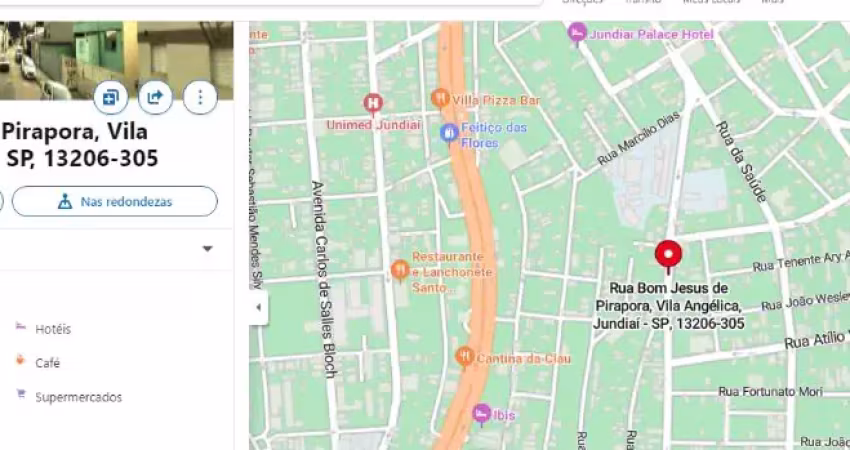The image size is (850, 450).
Task: Select the Ibis hotel marker
Action: [x=482, y=412]
